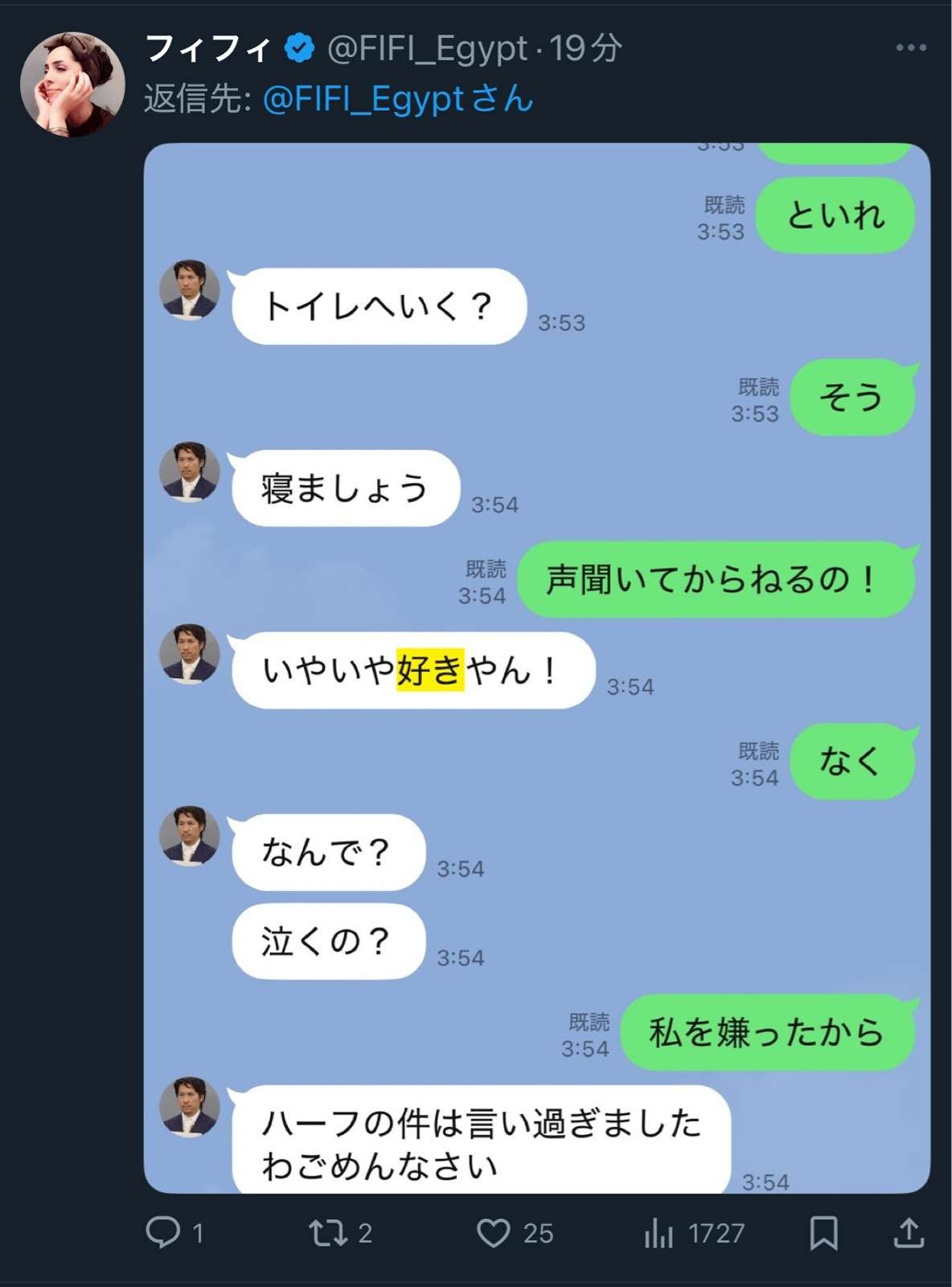Image resolution: width=952 pixels, height=1287 pixels.
Task: View the tweet's analytics
Action: pos(659,1232)
